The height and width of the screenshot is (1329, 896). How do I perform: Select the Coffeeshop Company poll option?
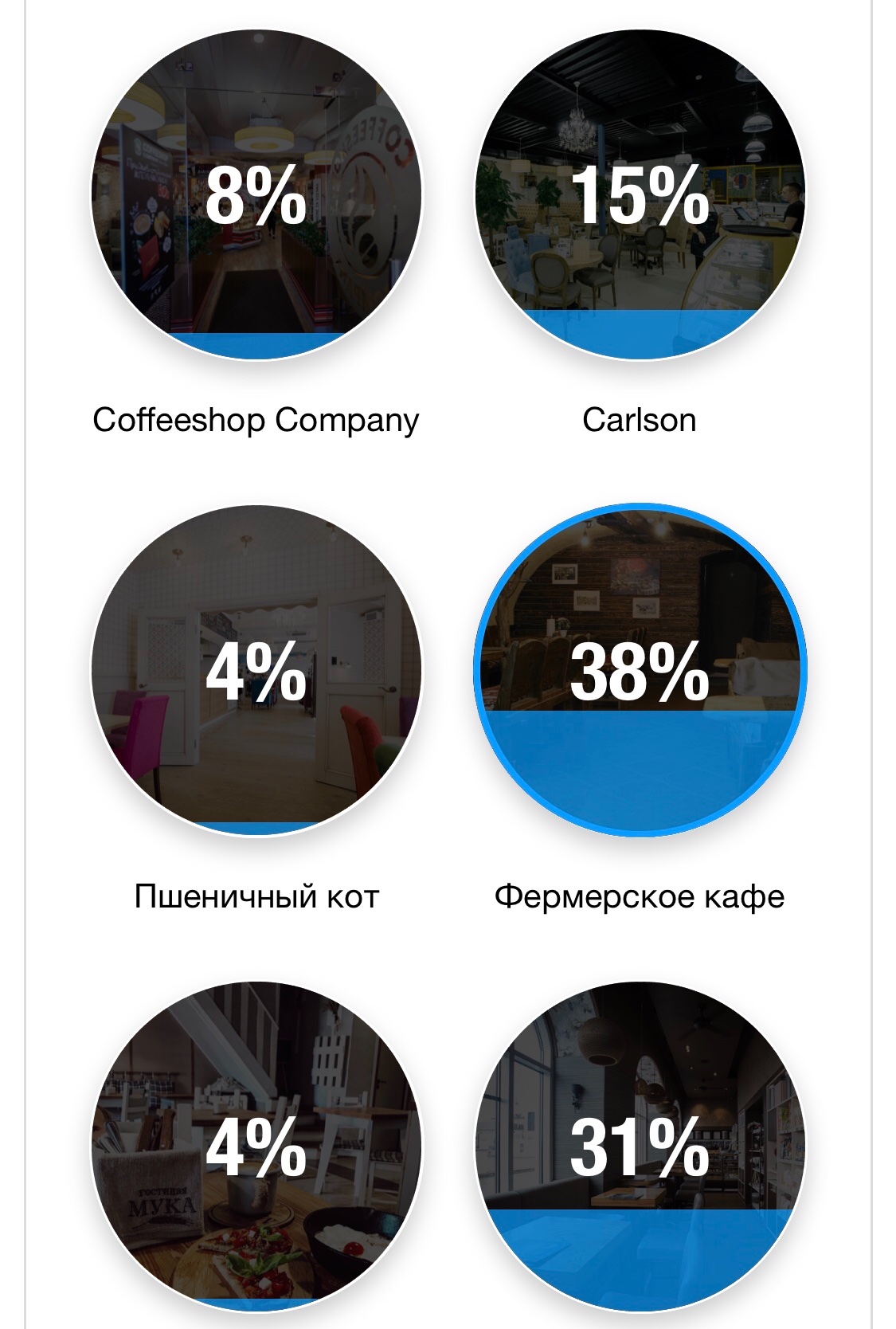(256, 195)
